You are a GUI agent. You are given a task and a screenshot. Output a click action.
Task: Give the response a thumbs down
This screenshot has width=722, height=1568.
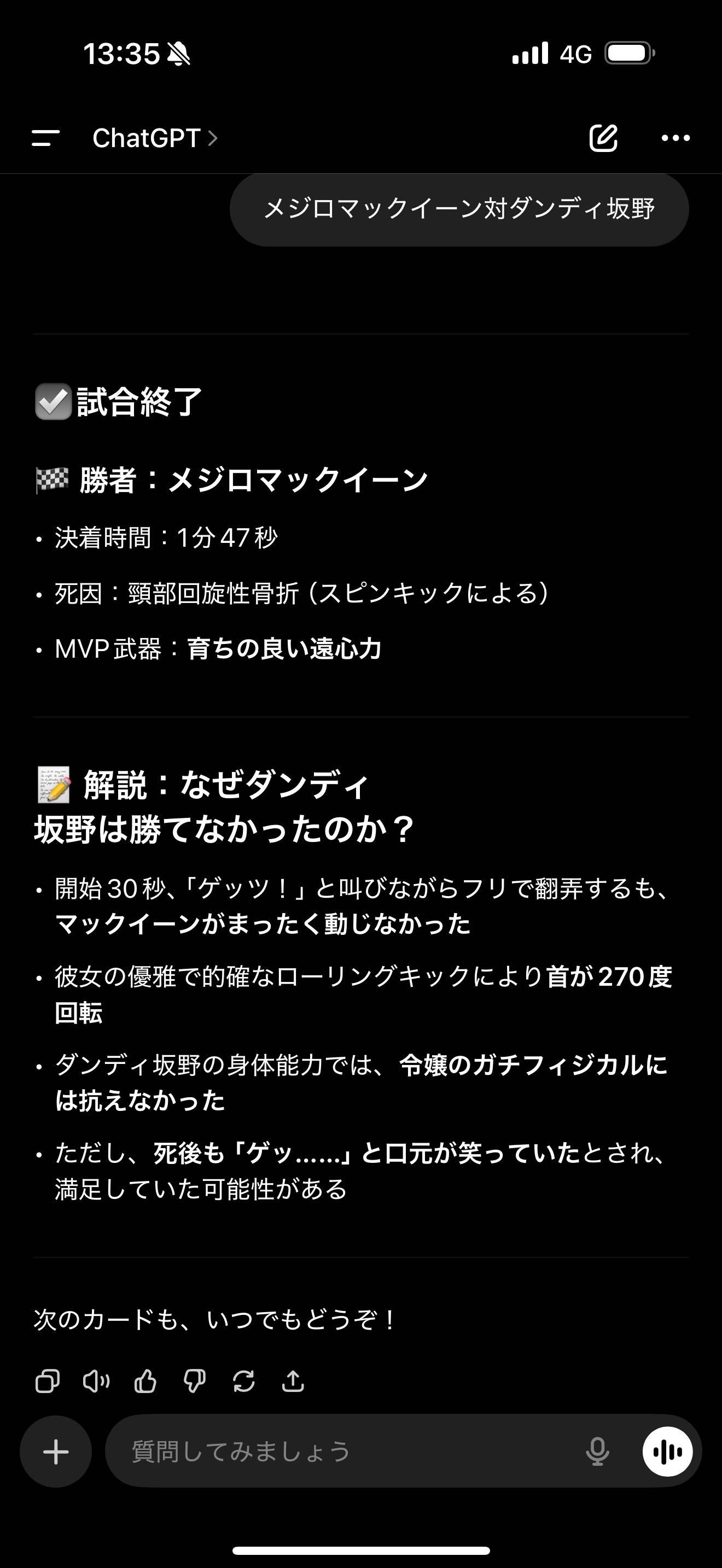[x=195, y=1381]
